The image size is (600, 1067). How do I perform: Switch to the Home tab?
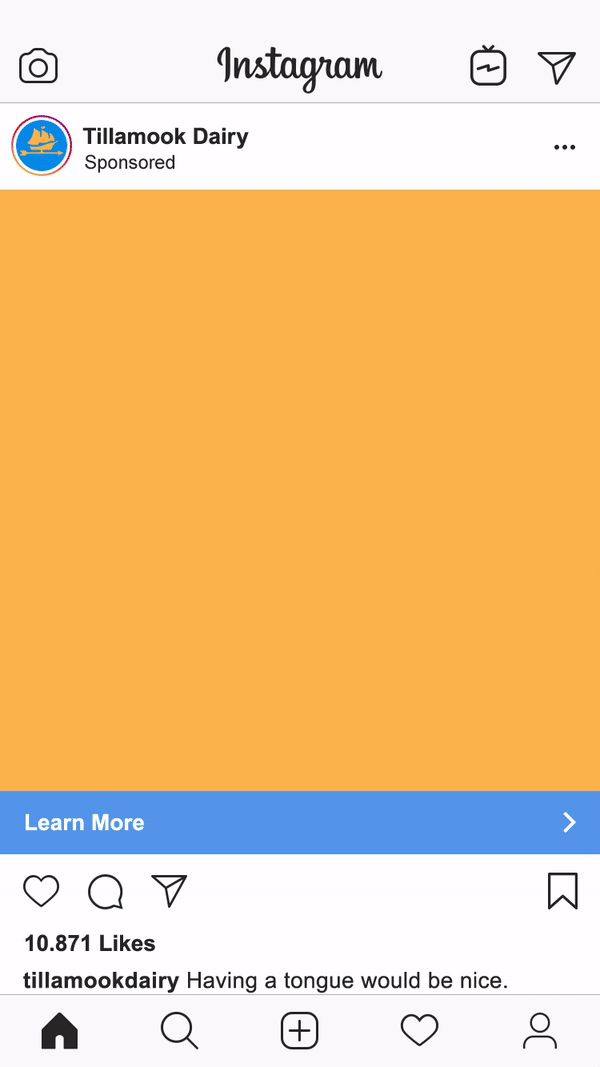point(59,1030)
